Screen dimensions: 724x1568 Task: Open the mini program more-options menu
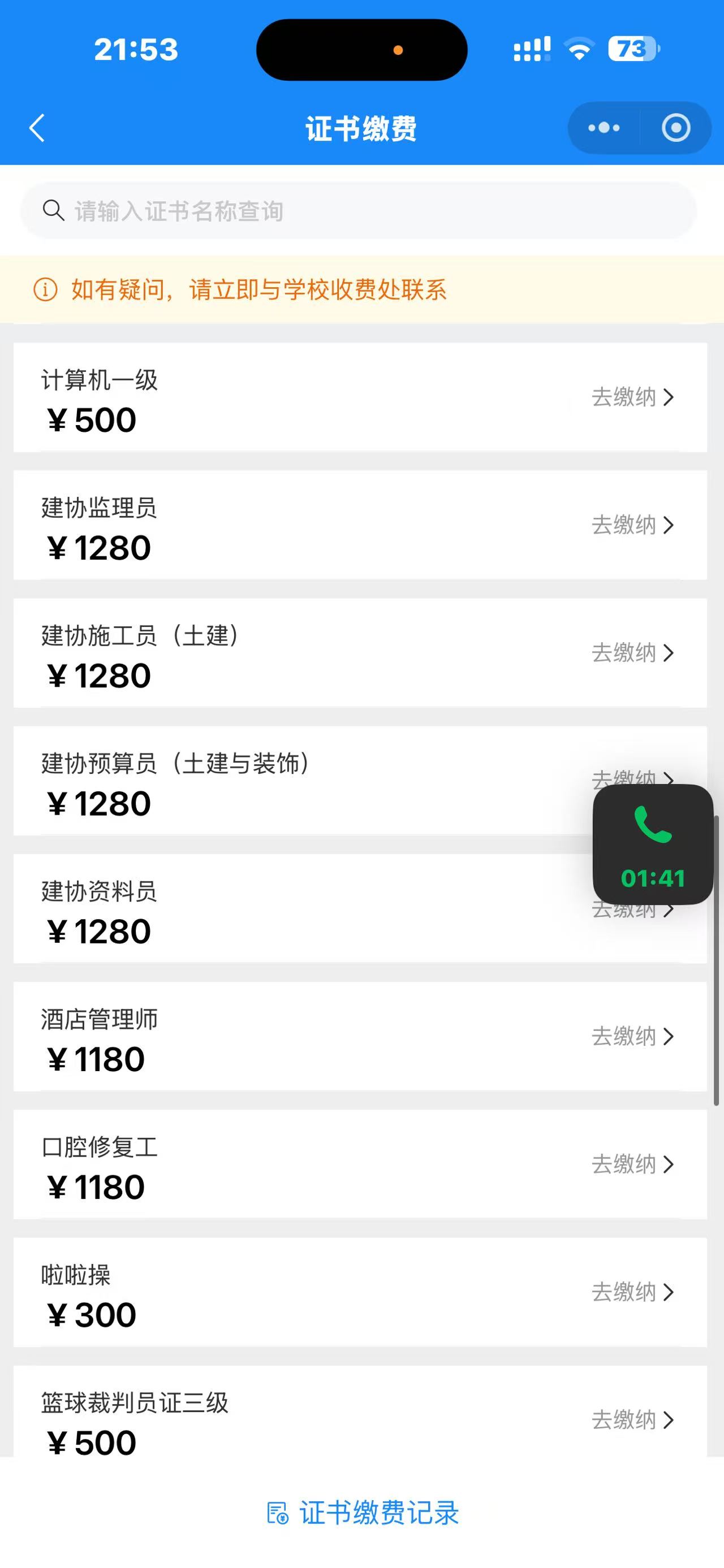pyautogui.click(x=604, y=128)
